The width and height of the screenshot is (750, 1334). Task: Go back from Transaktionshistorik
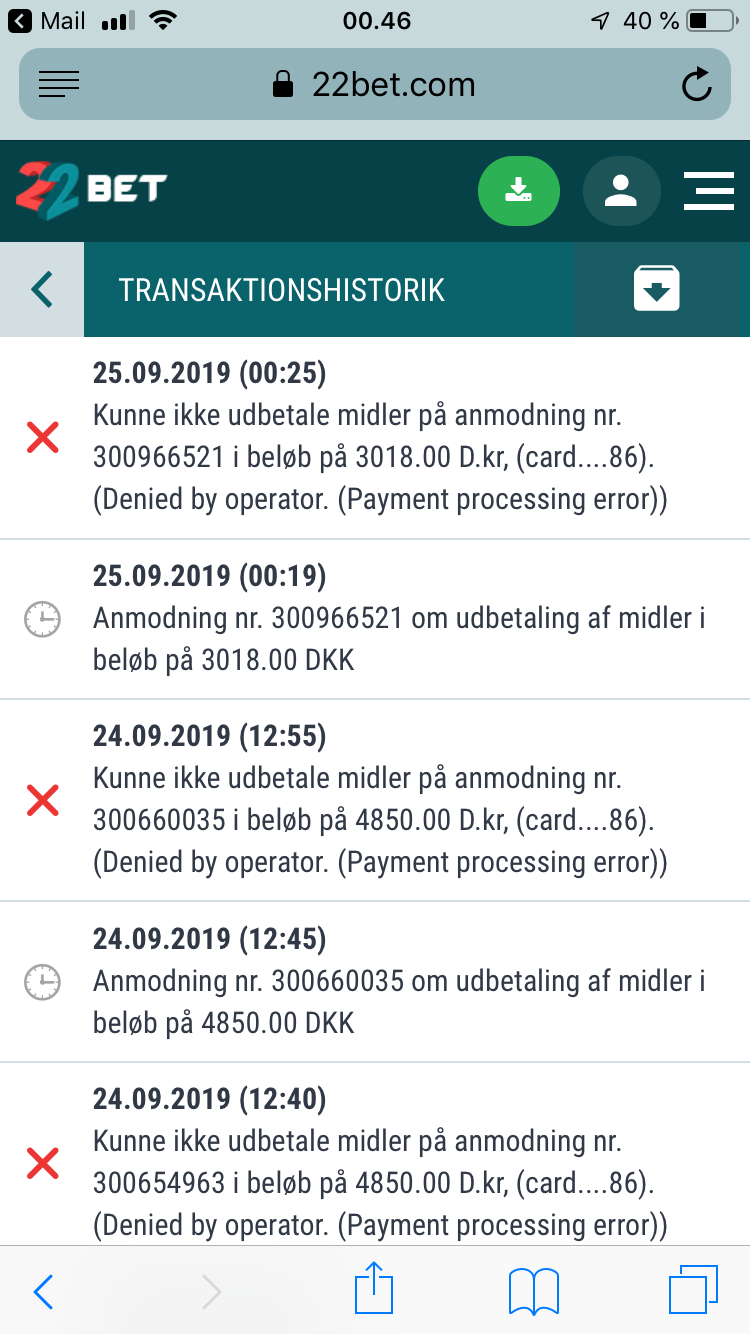coord(42,290)
